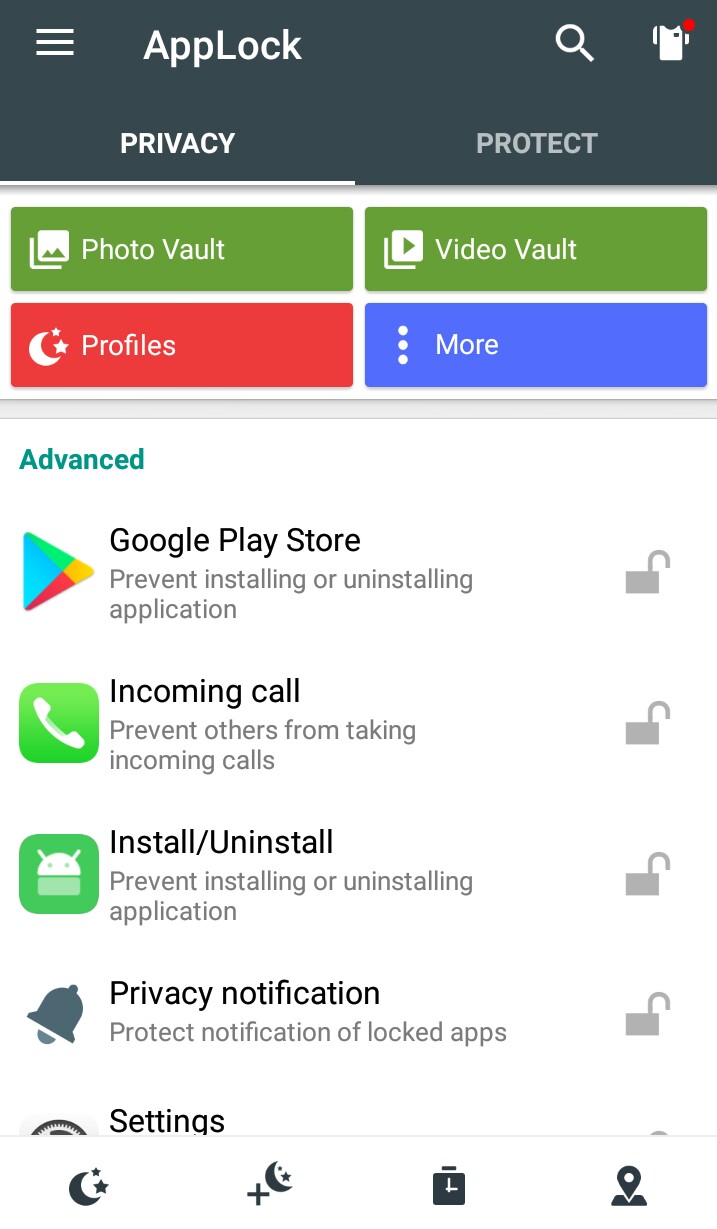This screenshot has width=717, height=1229.
Task: Select the Privacy tab
Action: click(177, 143)
